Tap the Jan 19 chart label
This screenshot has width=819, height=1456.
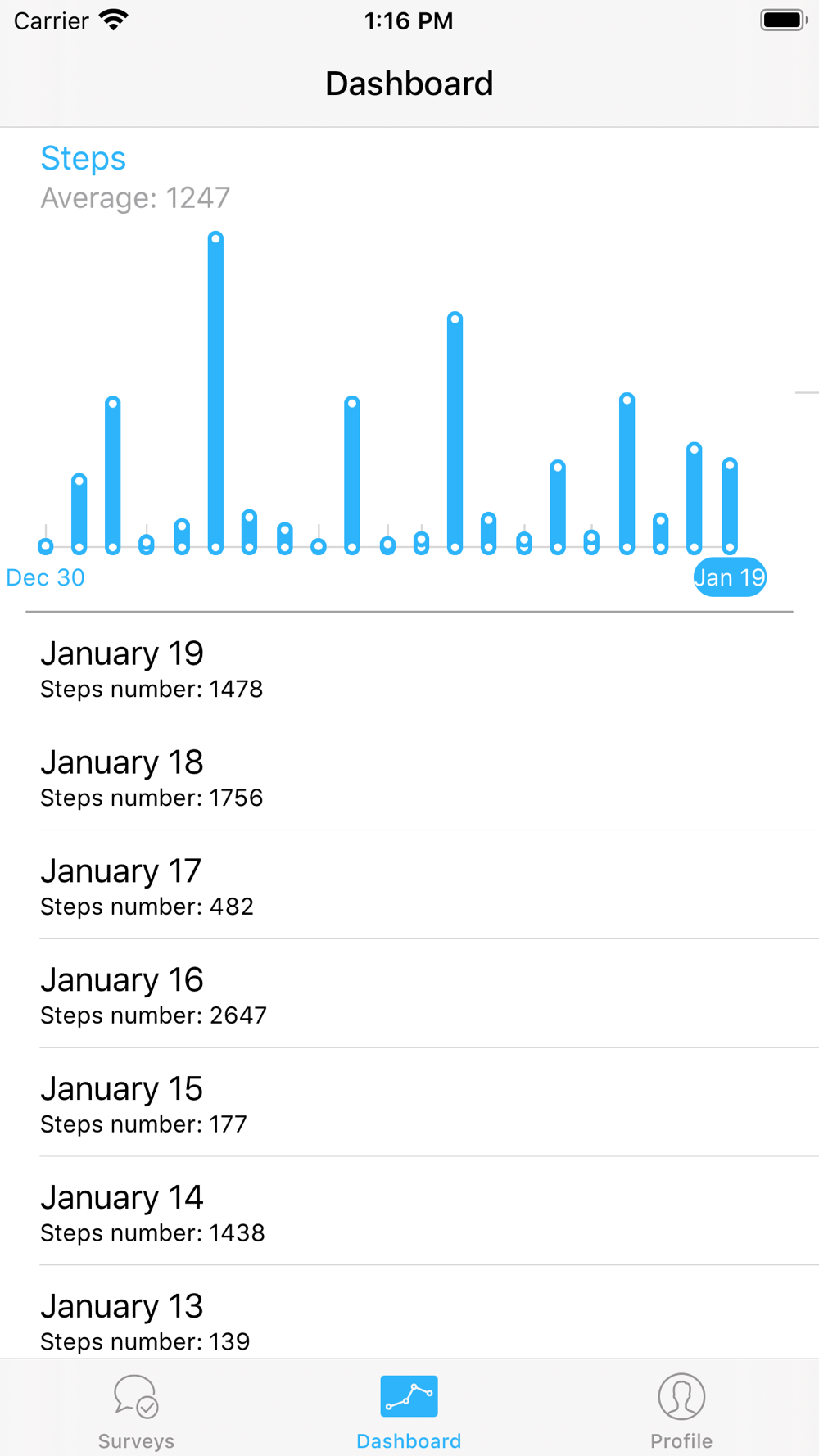(730, 577)
